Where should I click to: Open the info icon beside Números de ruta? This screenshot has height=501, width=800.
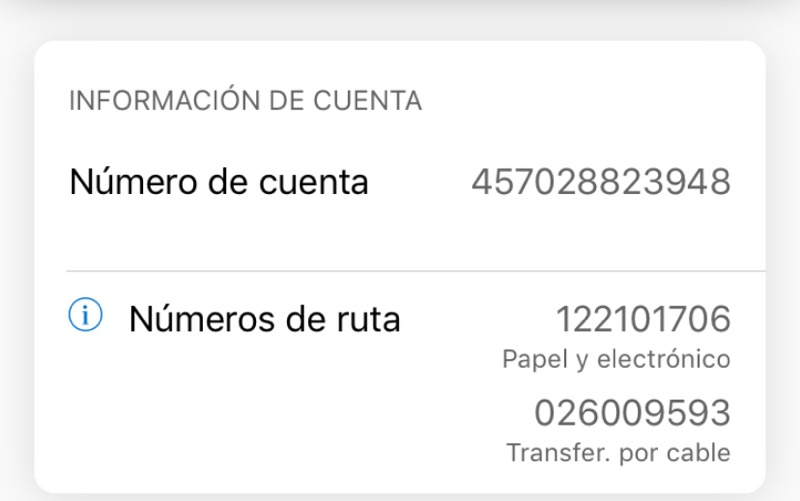85,317
